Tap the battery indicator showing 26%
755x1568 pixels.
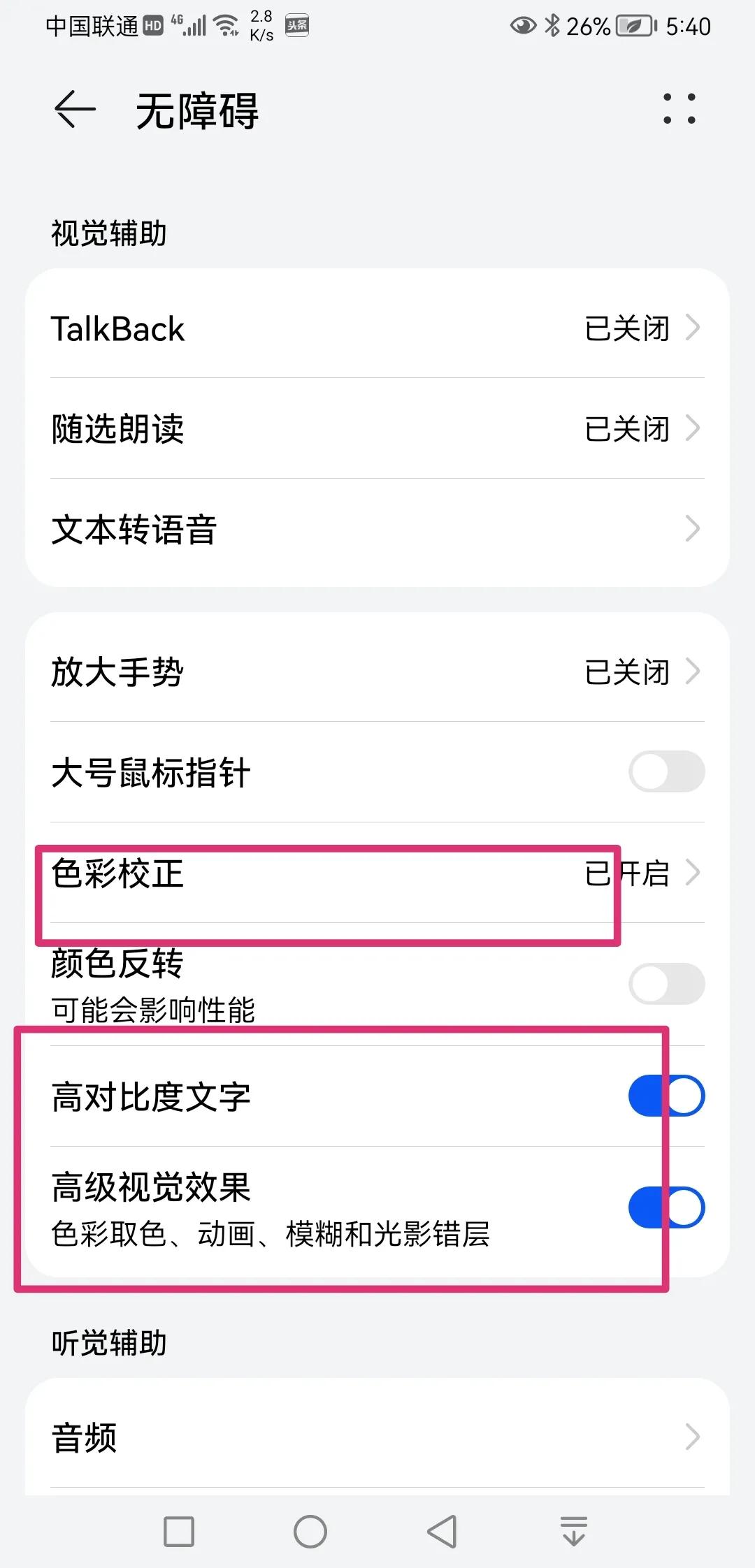click(x=628, y=25)
